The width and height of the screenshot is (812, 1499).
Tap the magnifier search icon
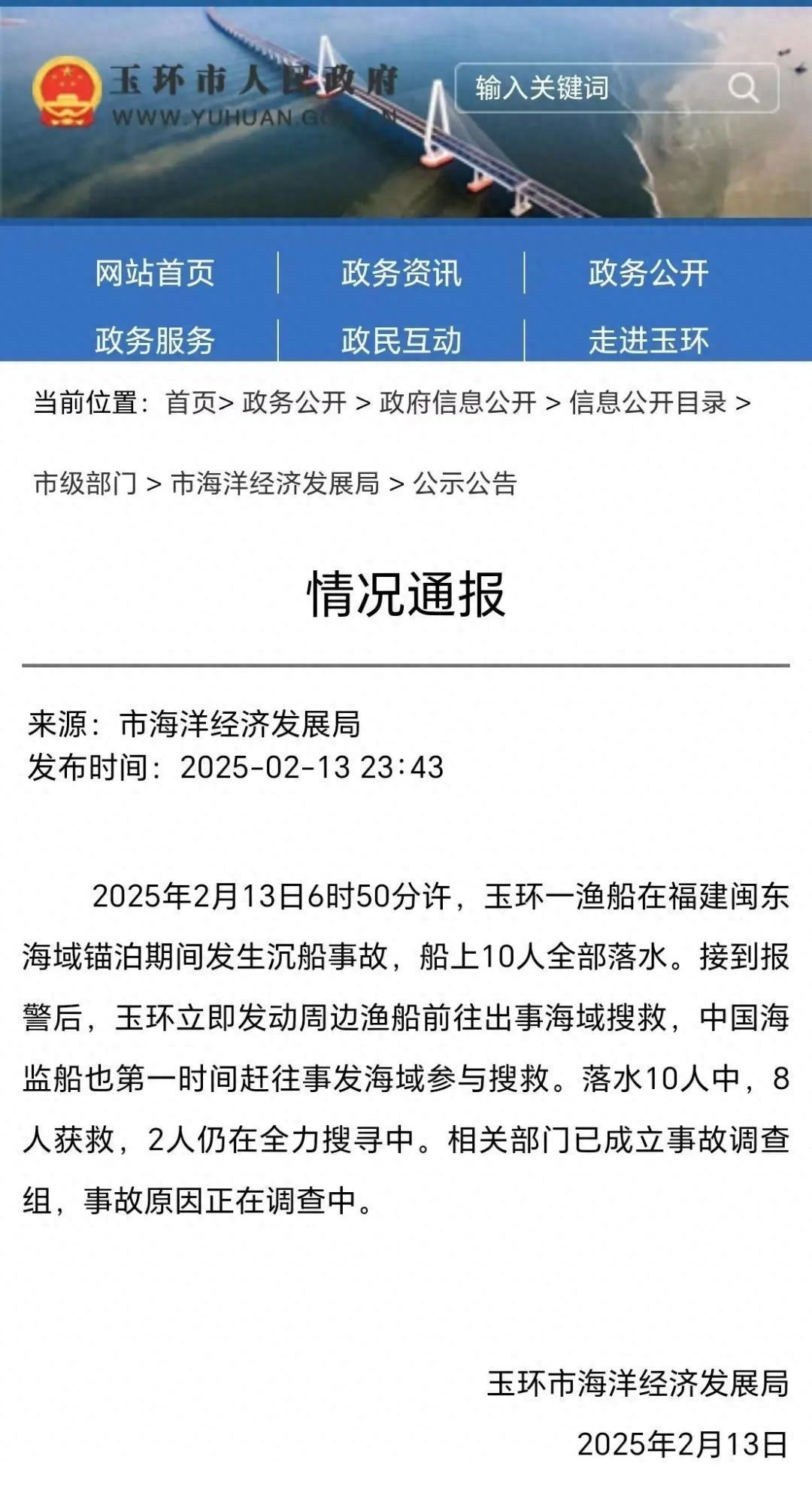pyautogui.click(x=743, y=88)
